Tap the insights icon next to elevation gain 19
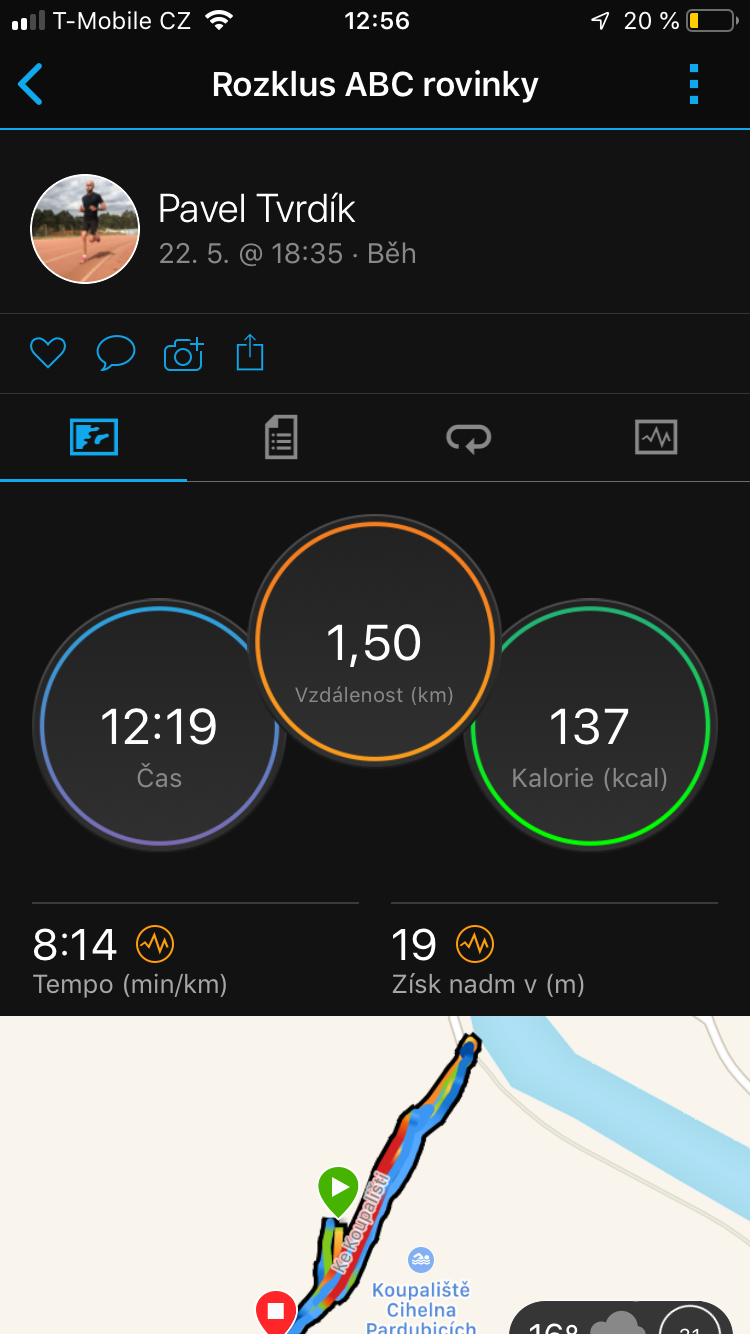Image resolution: width=750 pixels, height=1334 pixels. pyautogui.click(x=475, y=943)
